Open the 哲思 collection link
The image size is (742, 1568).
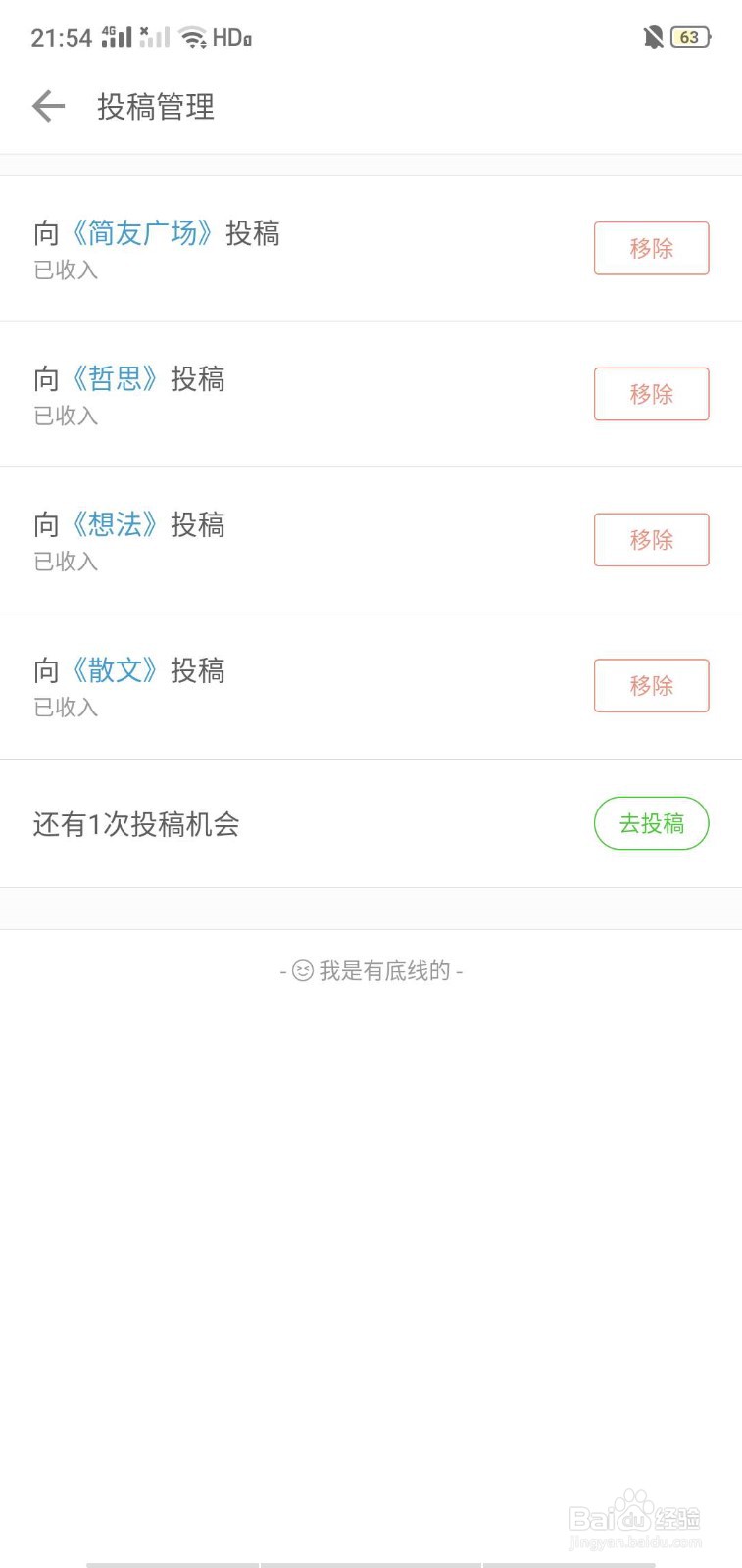(x=115, y=379)
